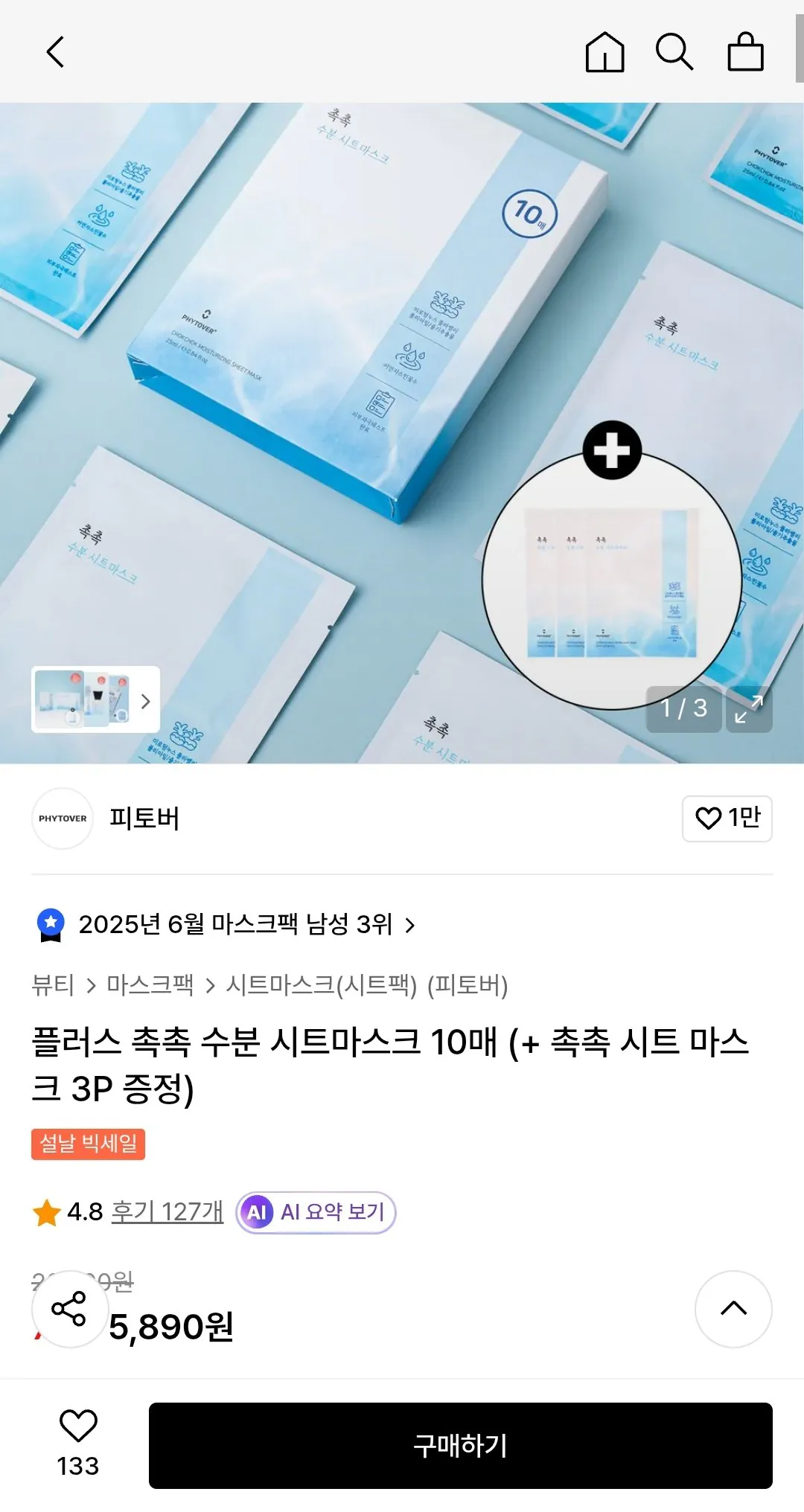The width and height of the screenshot is (804, 1512).
Task: View the AI 요약 보기 review summary
Action: pyautogui.click(x=316, y=1212)
